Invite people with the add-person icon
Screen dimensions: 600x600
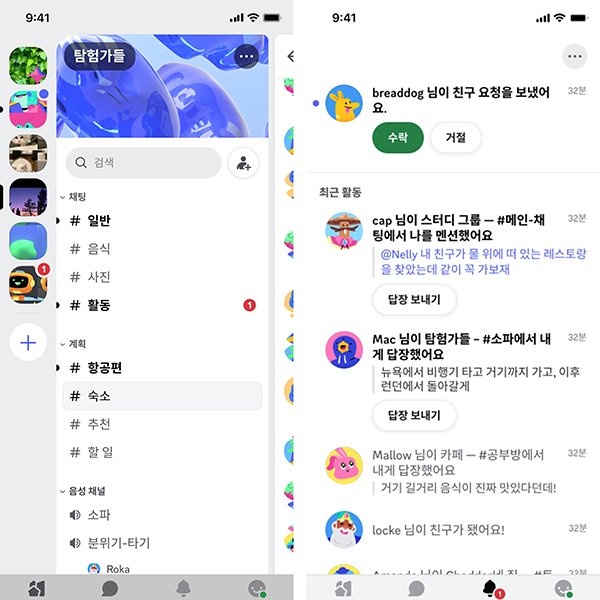point(243,163)
